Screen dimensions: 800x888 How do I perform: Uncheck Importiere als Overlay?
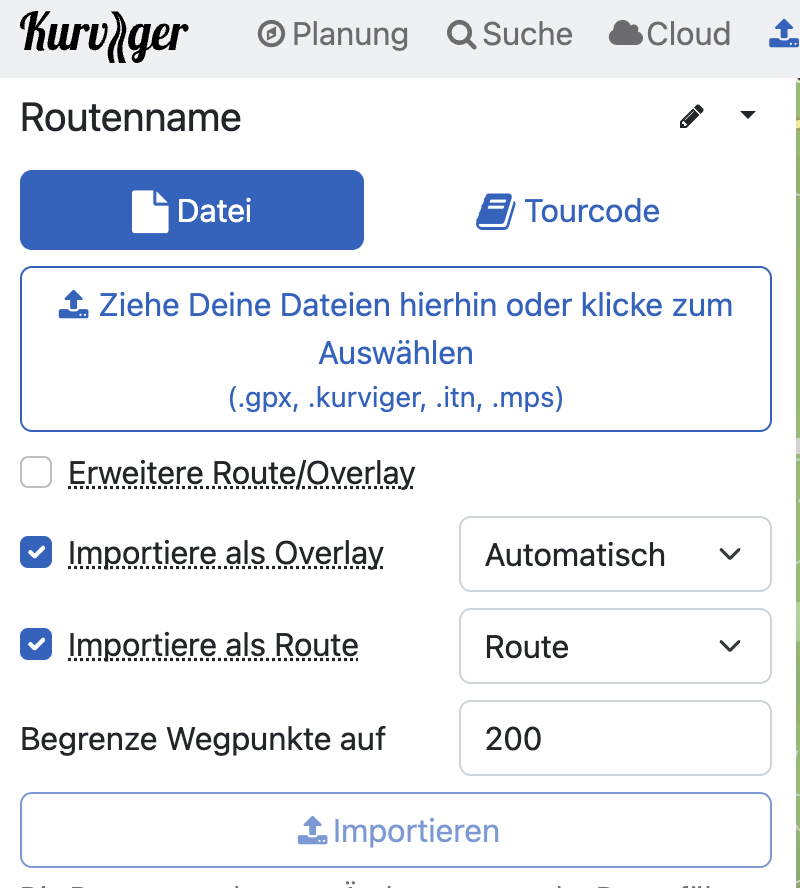click(36, 553)
